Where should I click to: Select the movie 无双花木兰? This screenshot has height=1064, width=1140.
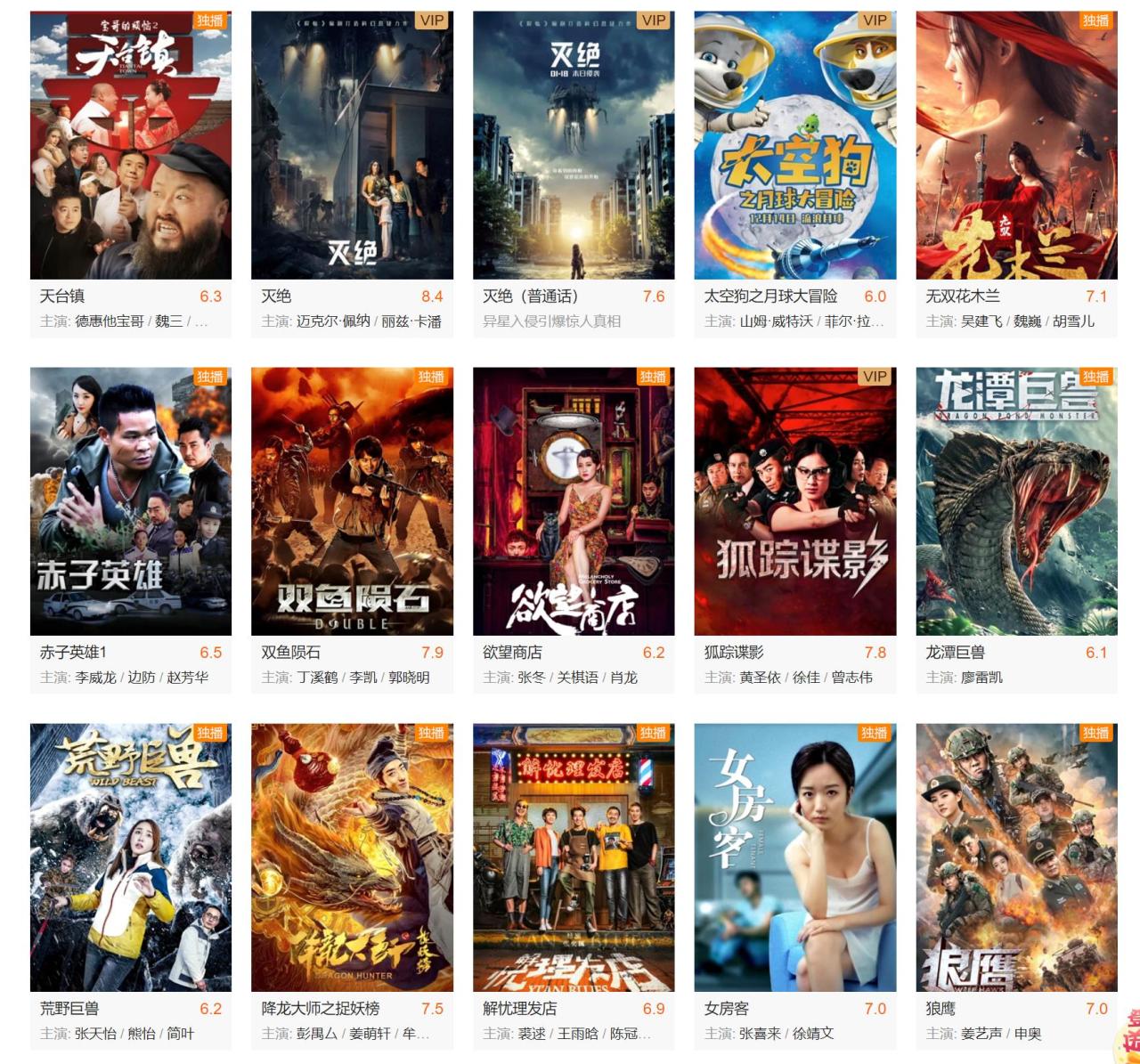click(1016, 146)
